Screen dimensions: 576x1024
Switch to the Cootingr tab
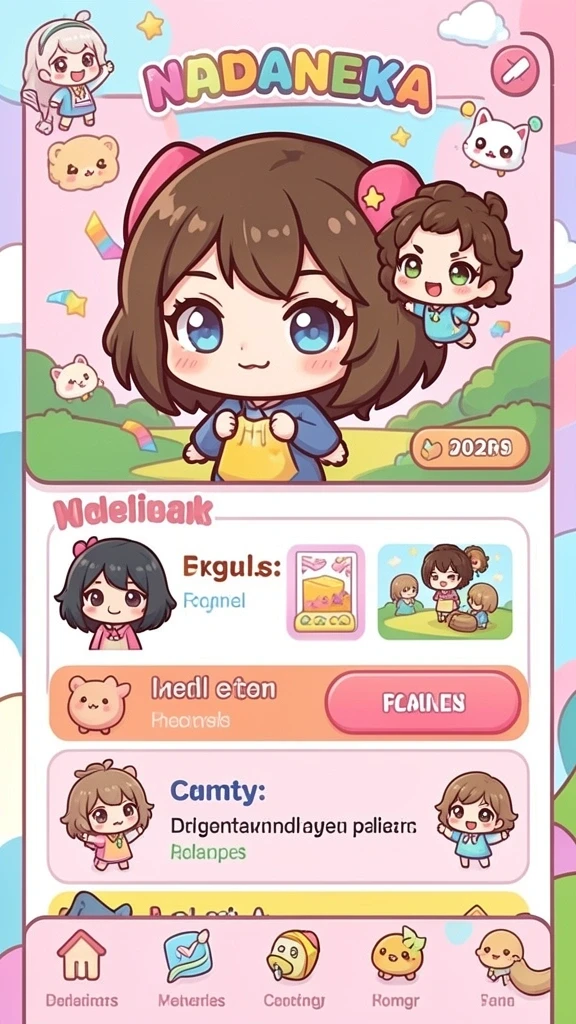[x=294, y=969]
